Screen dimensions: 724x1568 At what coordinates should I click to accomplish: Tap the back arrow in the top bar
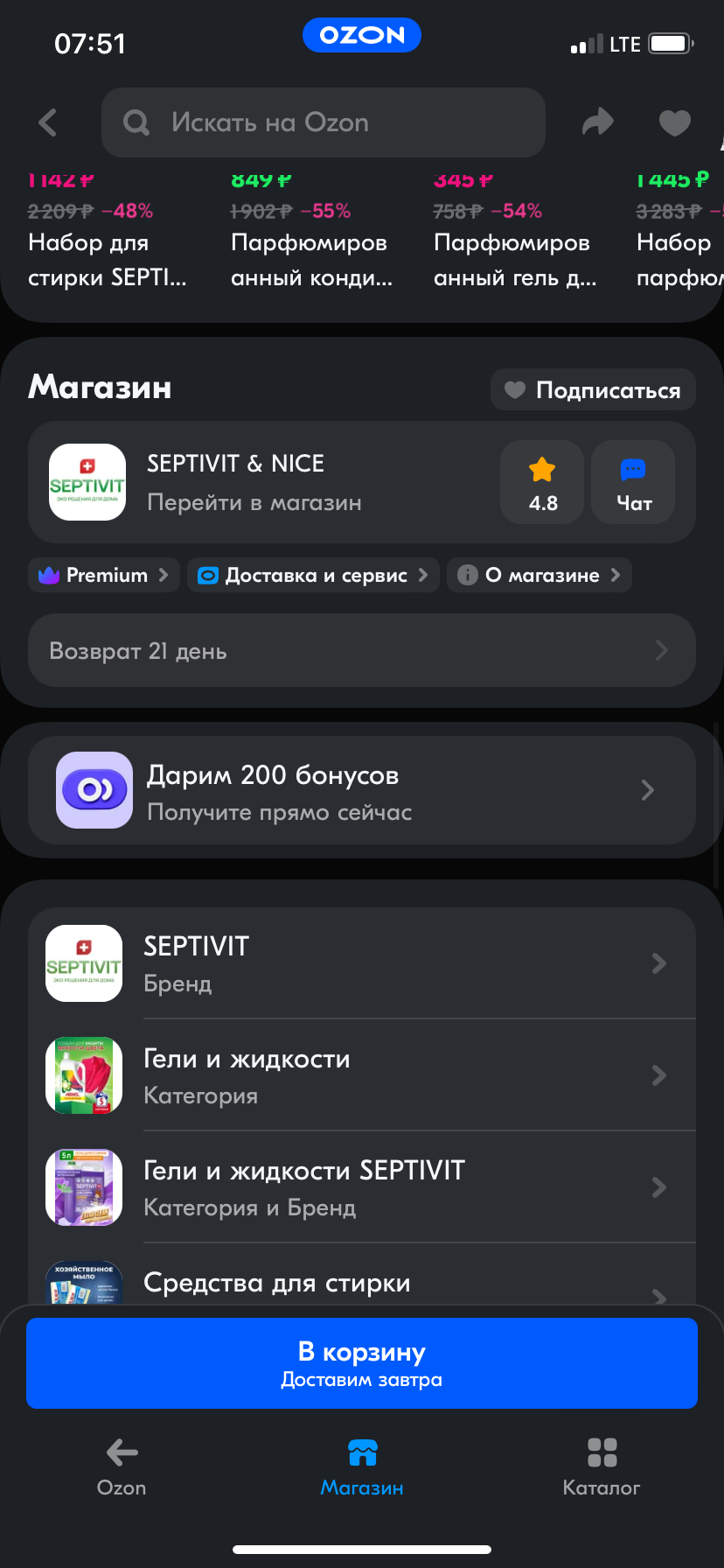pyautogui.click(x=48, y=122)
